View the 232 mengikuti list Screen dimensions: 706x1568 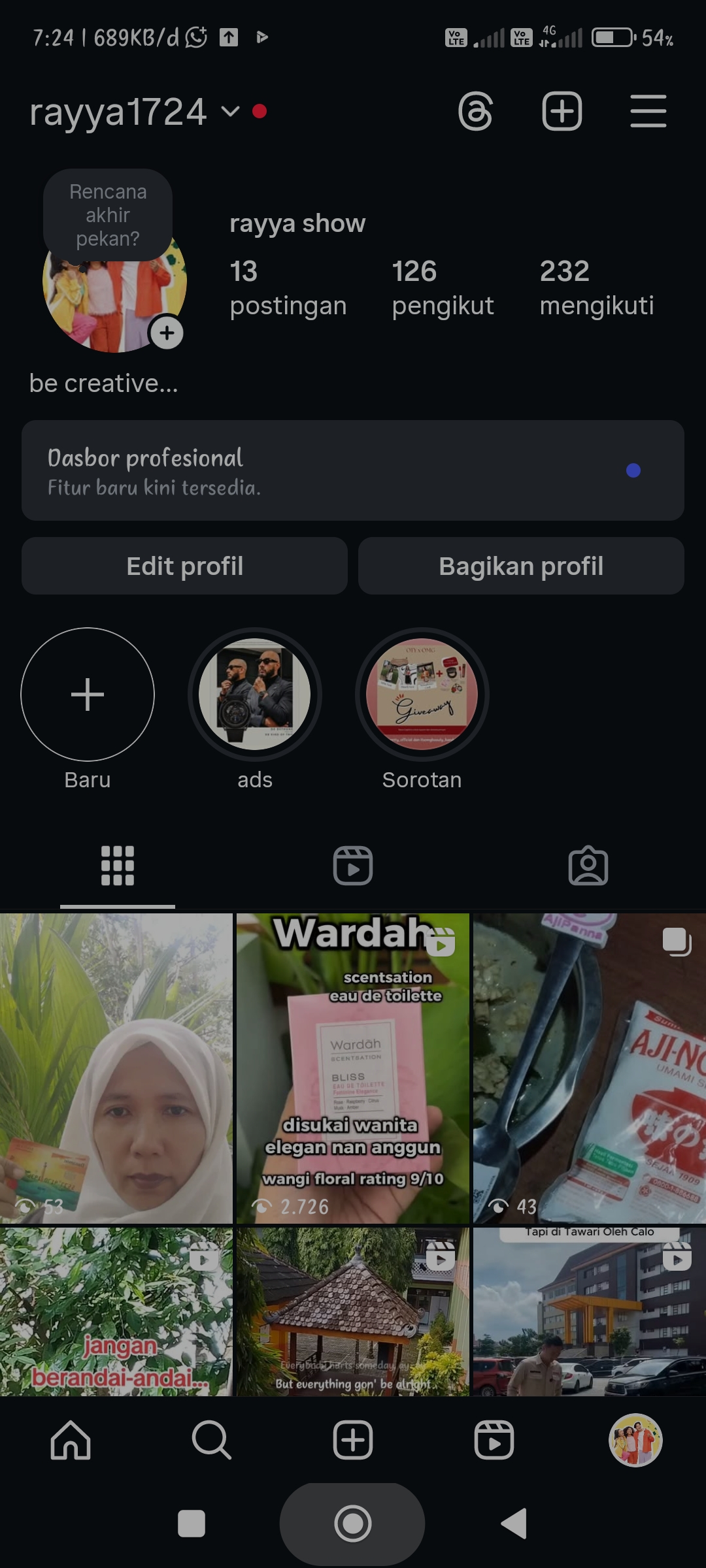(x=596, y=287)
